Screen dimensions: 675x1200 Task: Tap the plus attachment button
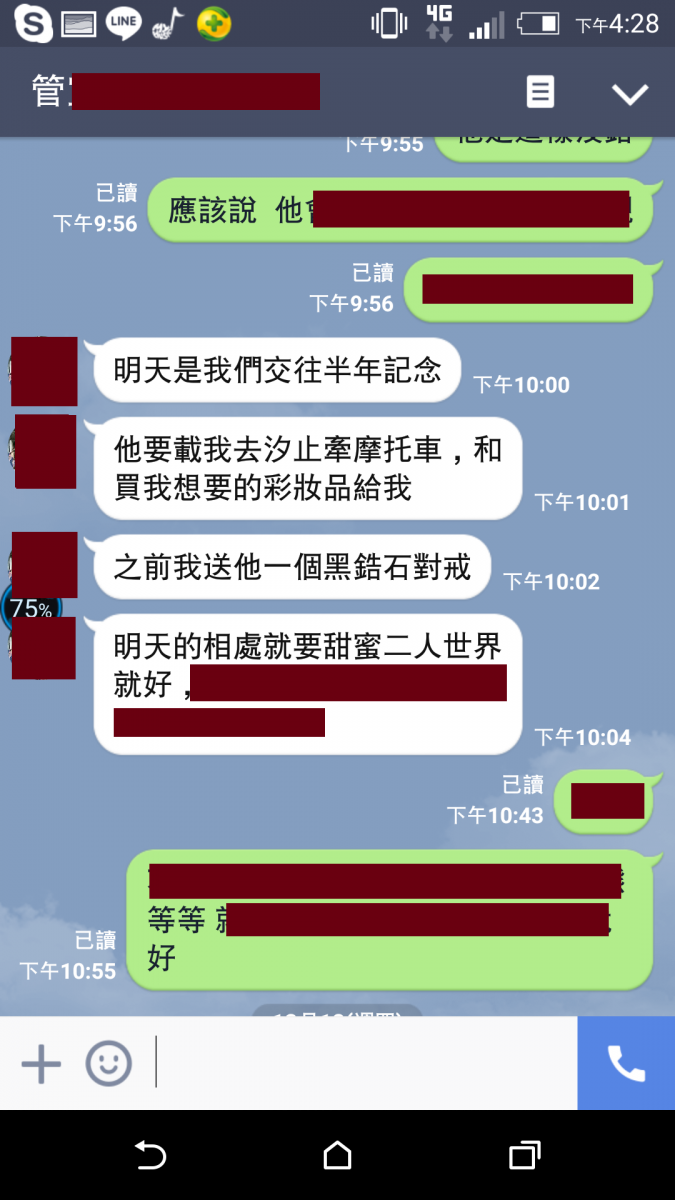[41, 1064]
